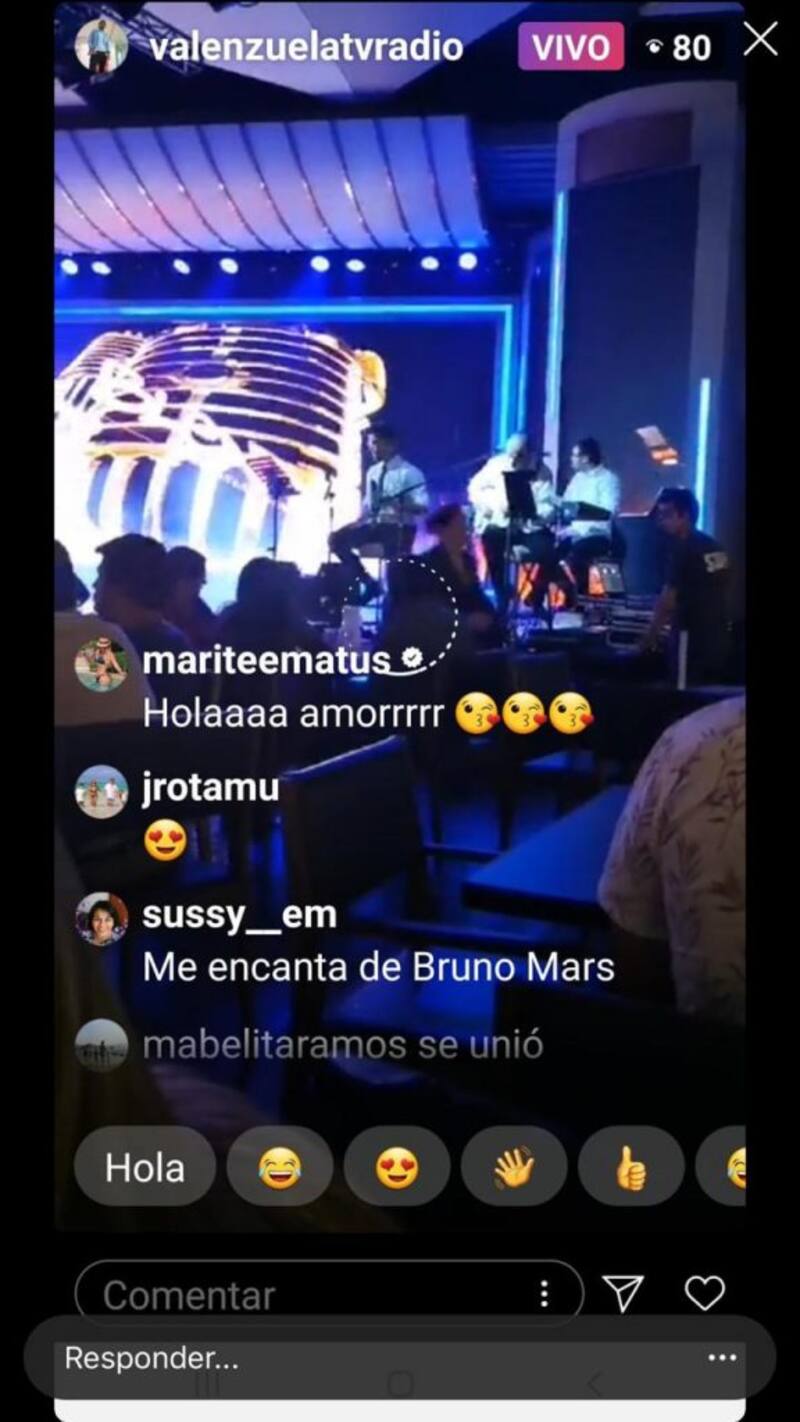800x1422 pixels.
Task: Like the live with the heart icon
Action: coord(704,1293)
